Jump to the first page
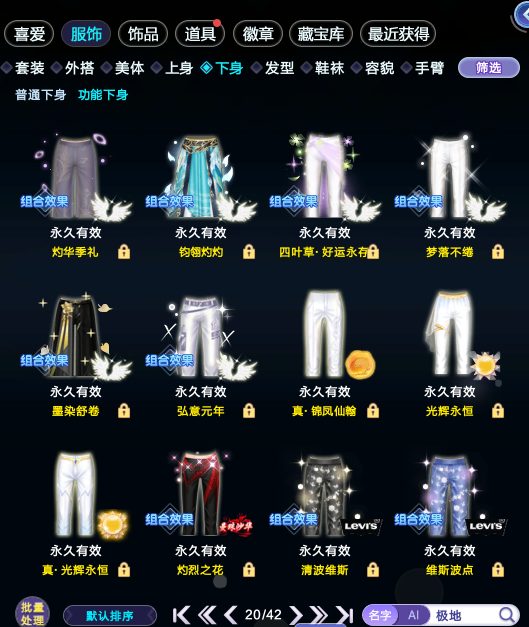Viewport: 529px width, 627px height. [x=181, y=615]
